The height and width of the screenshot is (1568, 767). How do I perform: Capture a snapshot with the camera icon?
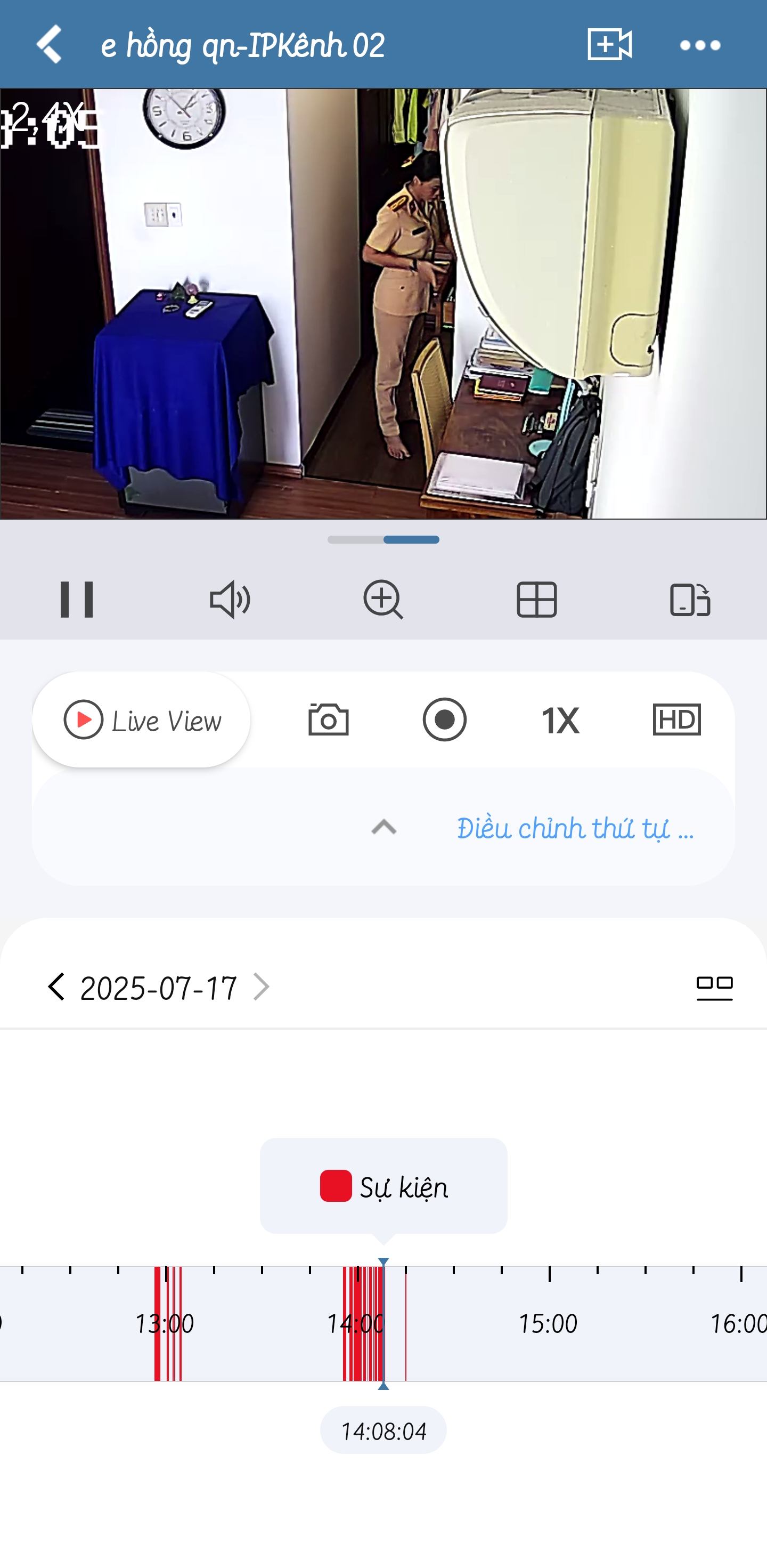click(329, 720)
